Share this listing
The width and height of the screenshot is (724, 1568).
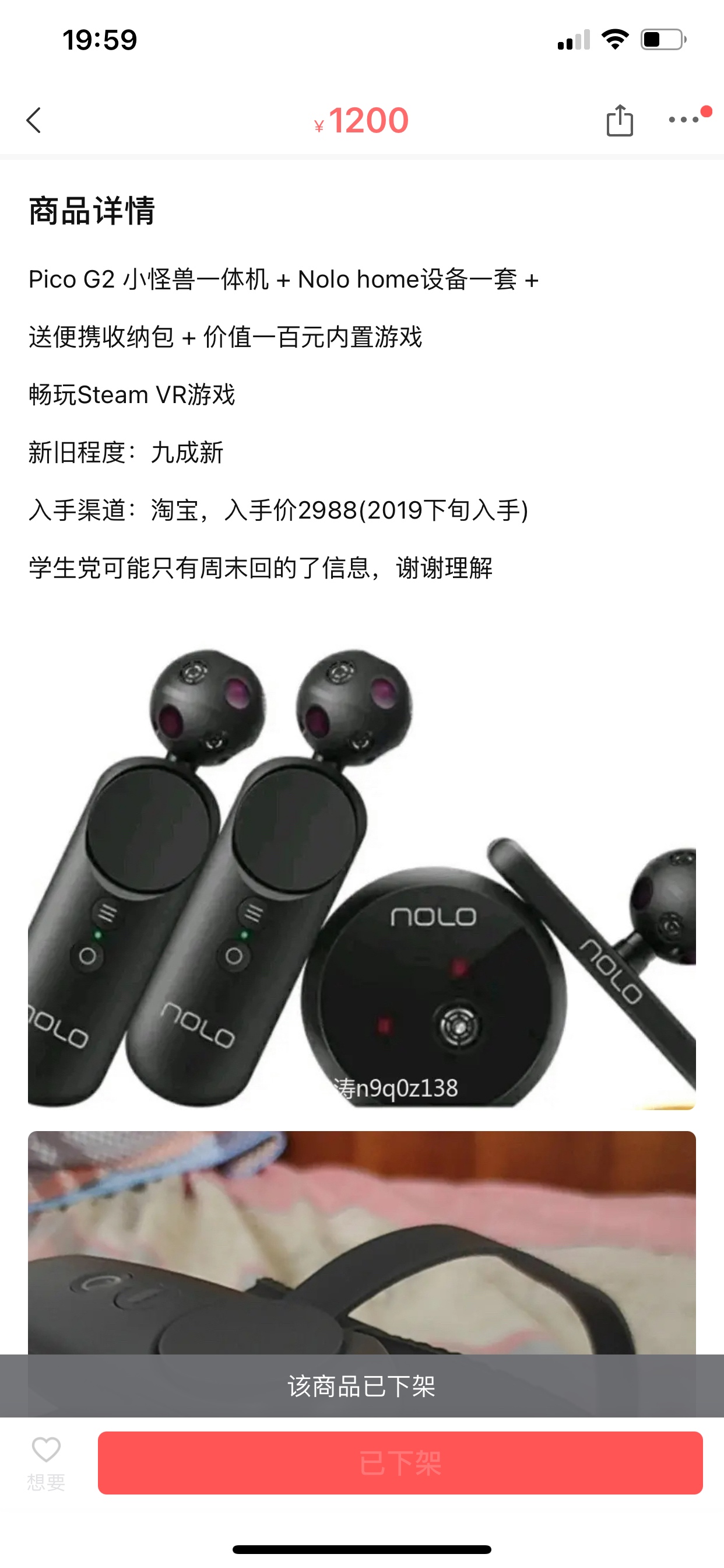pos(619,120)
